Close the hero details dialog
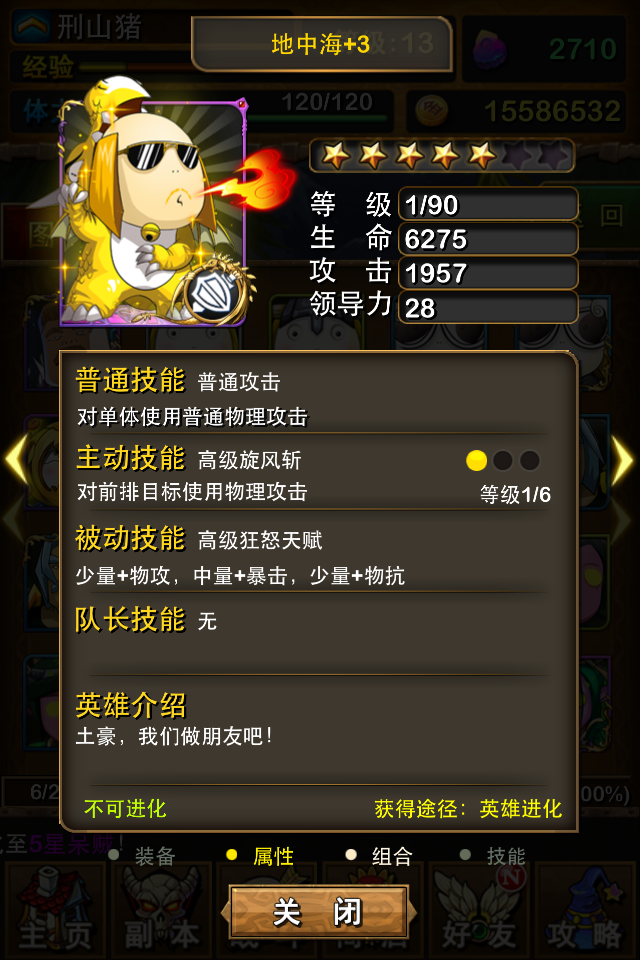 click(x=318, y=912)
